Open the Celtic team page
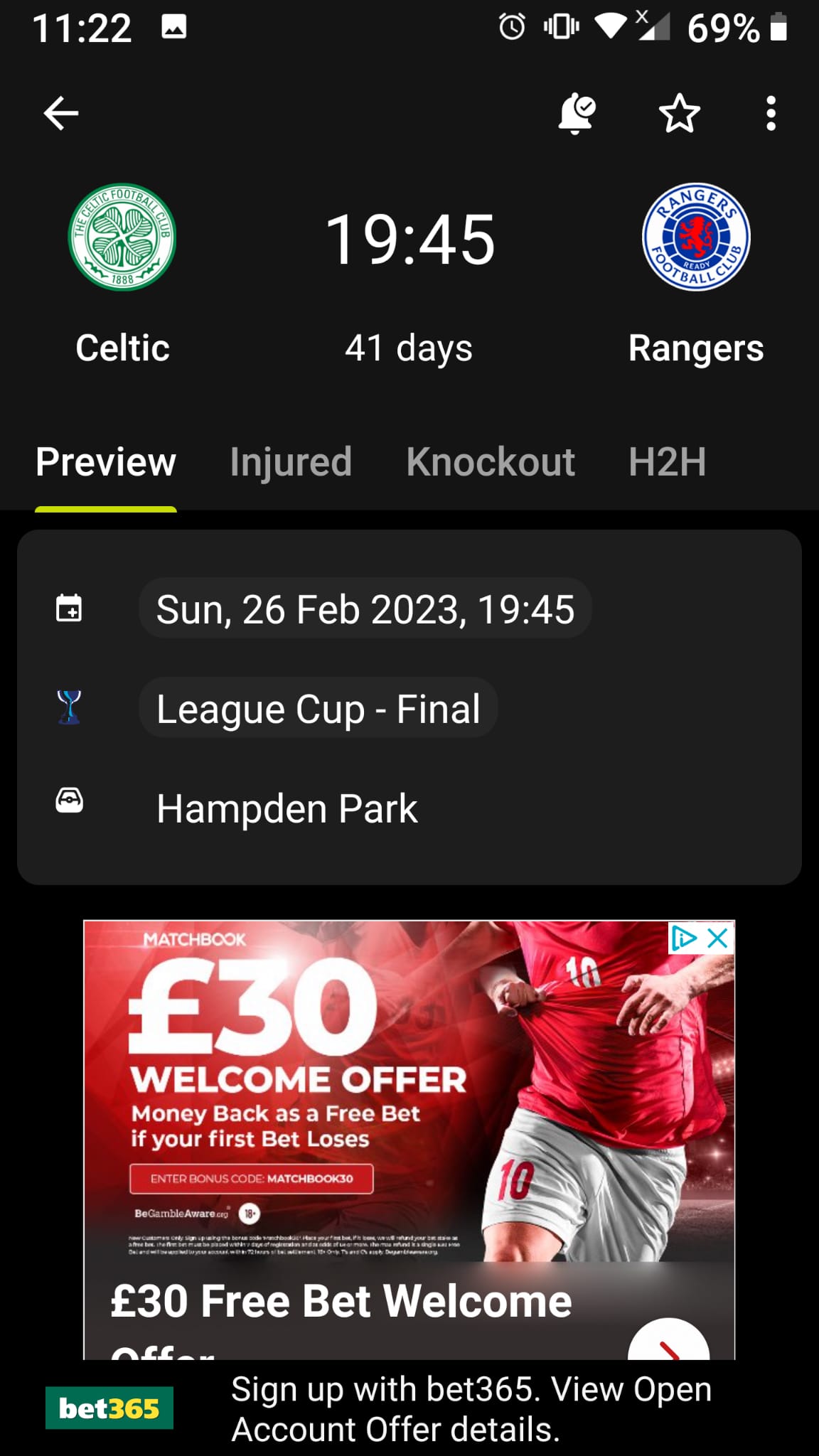Image resolution: width=819 pixels, height=1456 pixels. [x=122, y=275]
